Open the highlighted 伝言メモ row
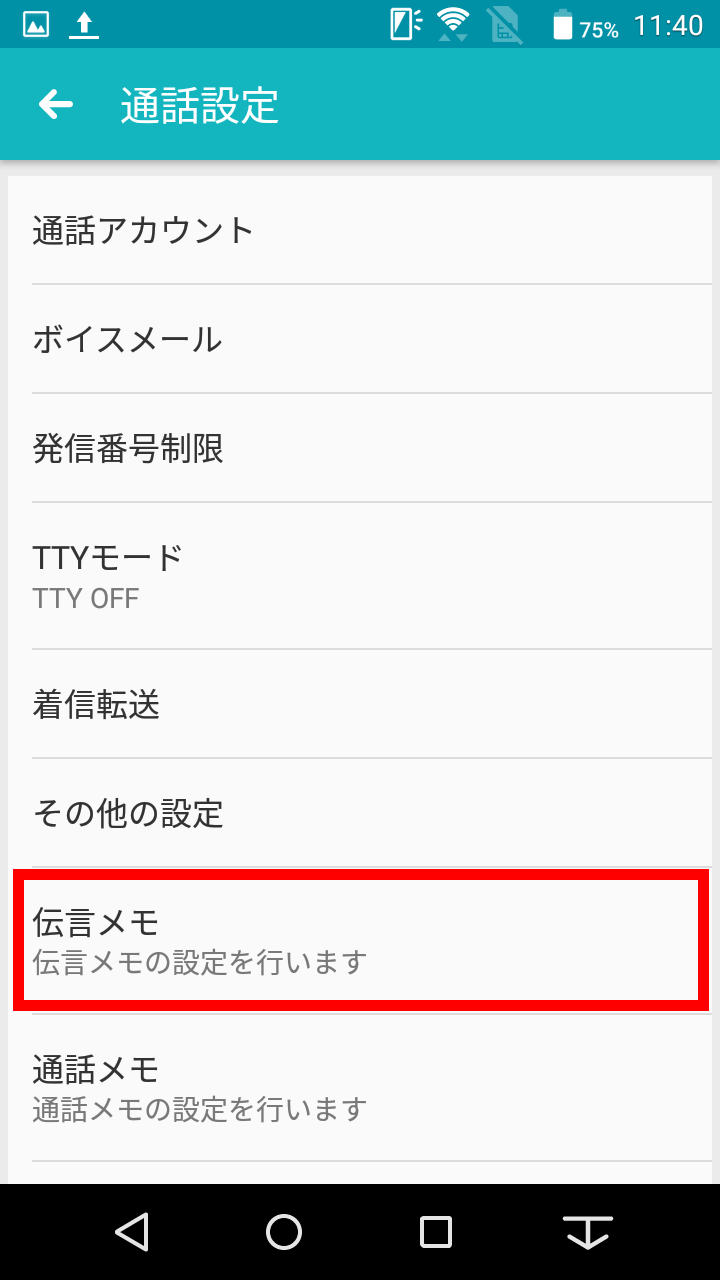Image resolution: width=720 pixels, height=1280 pixels. (360, 940)
